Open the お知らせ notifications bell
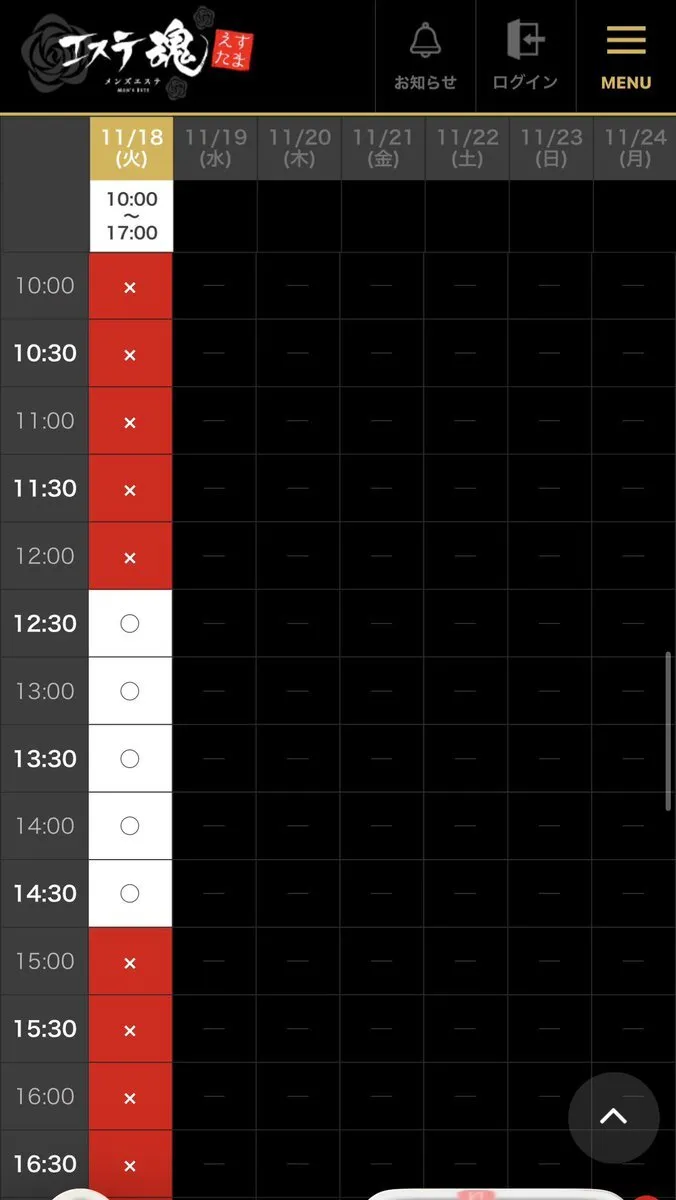Screen dimensions: 676x1200 pos(426,56)
